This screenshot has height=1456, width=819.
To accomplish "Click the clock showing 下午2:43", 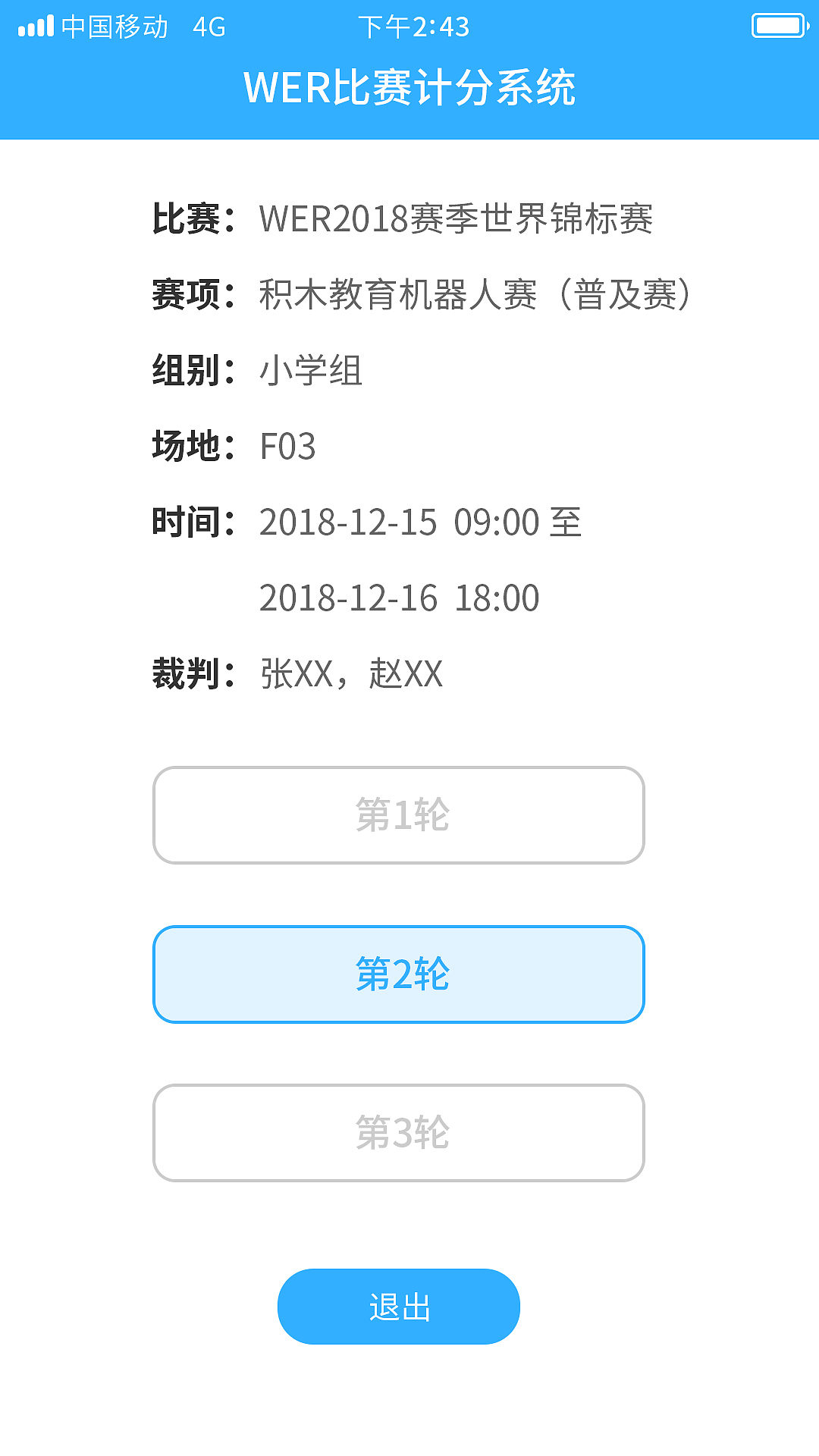I will [413, 27].
